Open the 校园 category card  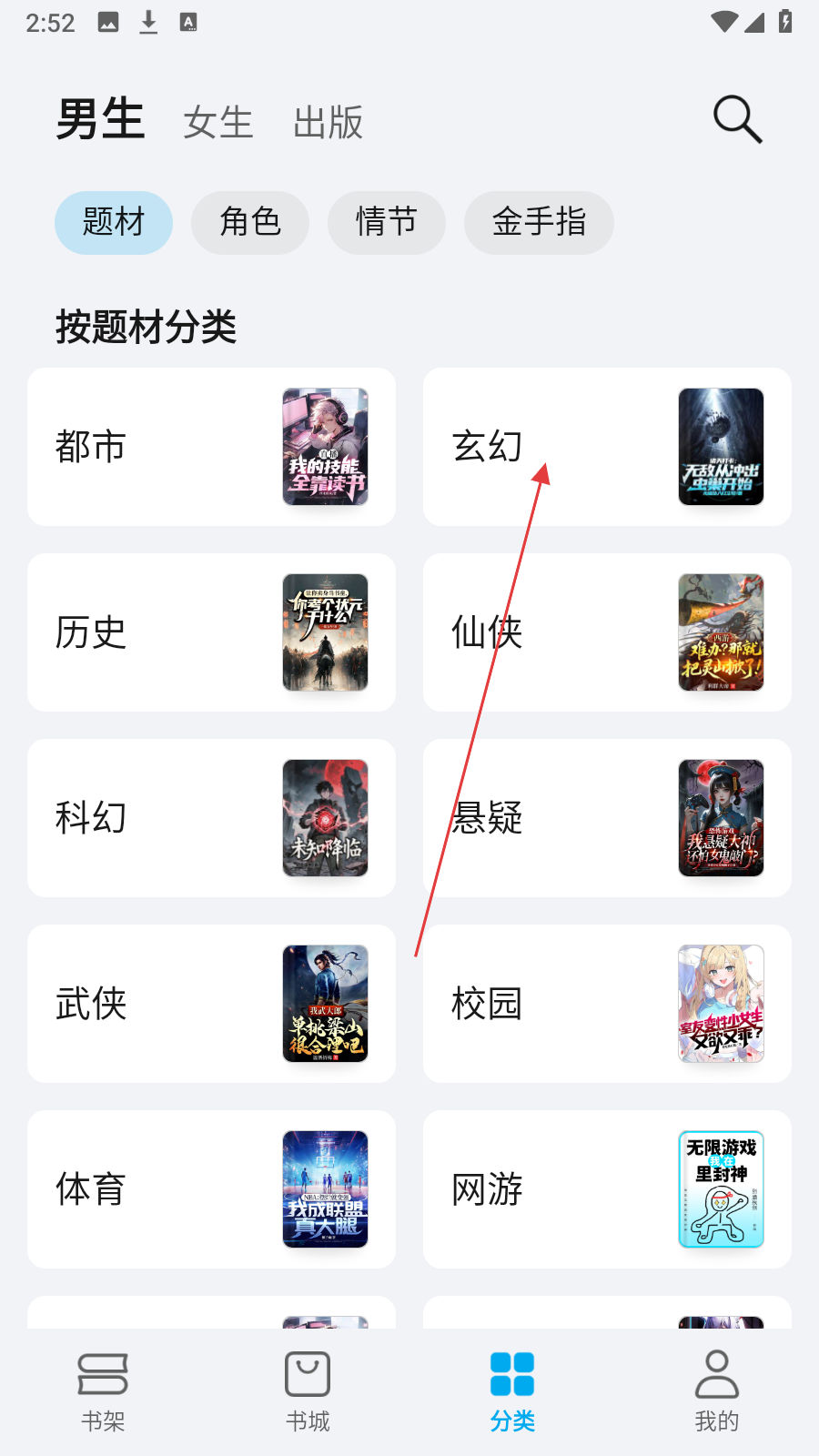point(607,1004)
